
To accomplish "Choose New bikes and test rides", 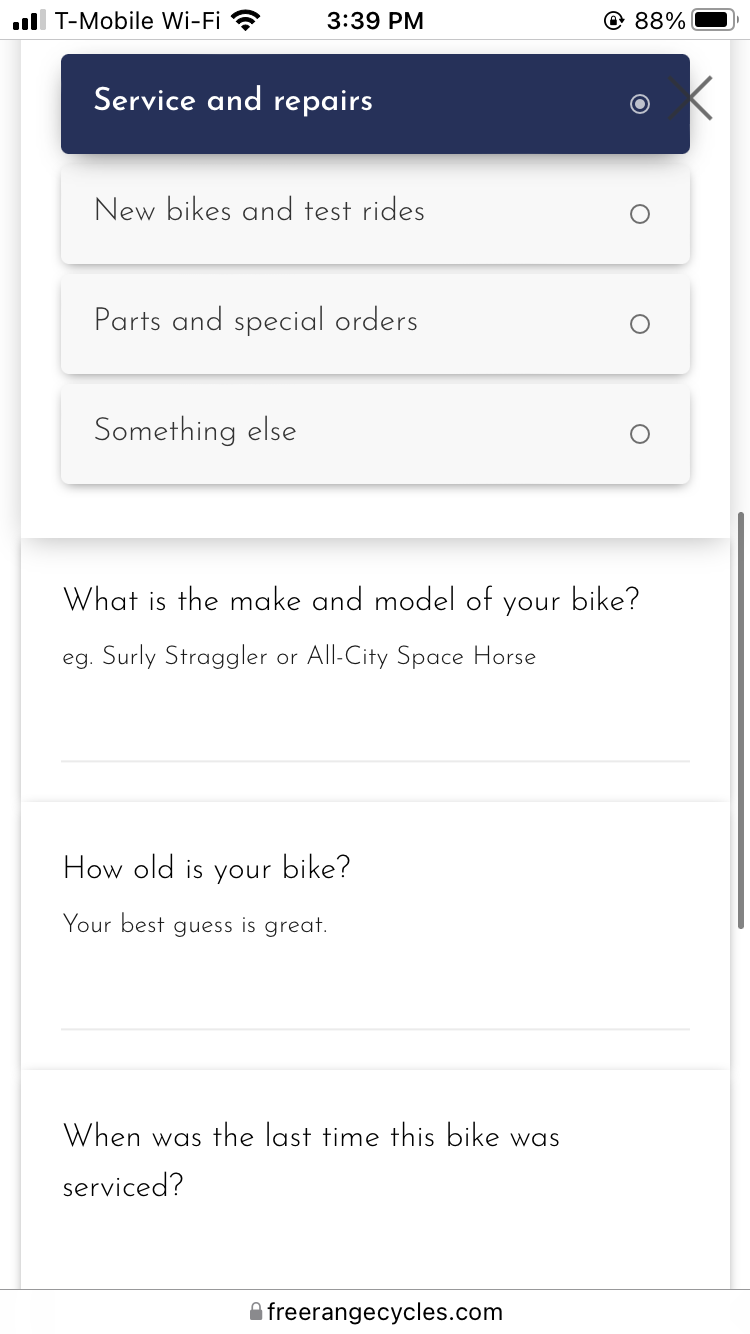I will pos(375,213).
